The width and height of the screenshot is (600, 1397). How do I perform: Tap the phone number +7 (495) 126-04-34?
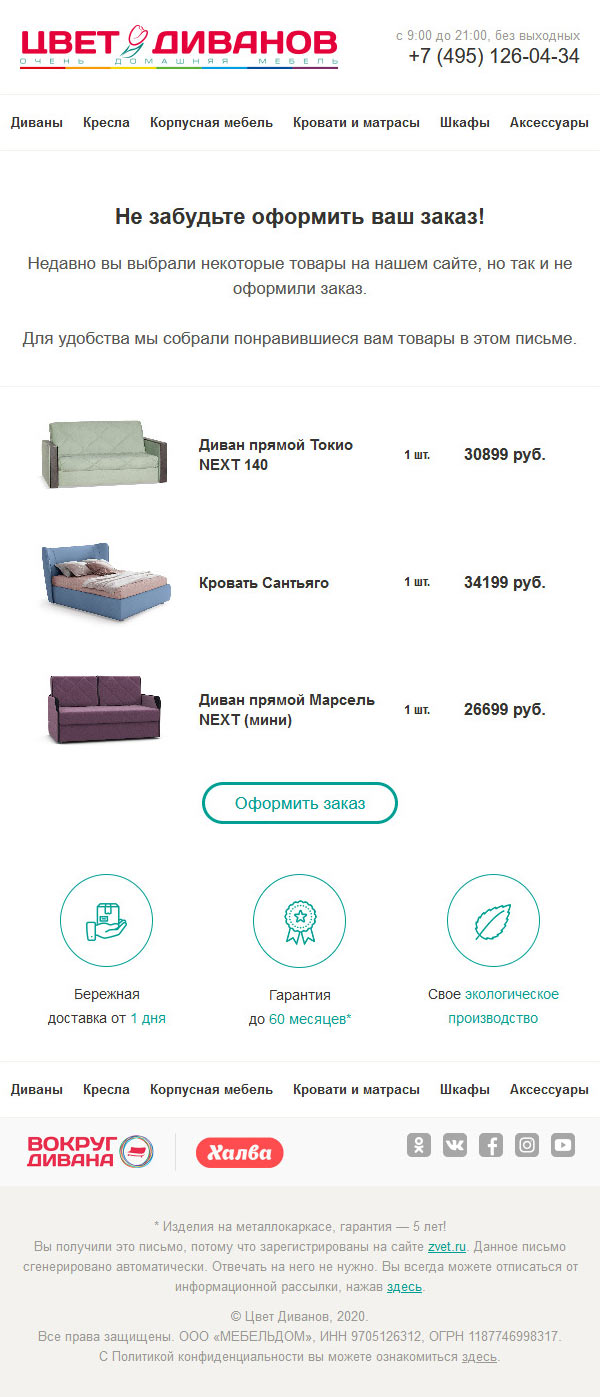point(493,56)
